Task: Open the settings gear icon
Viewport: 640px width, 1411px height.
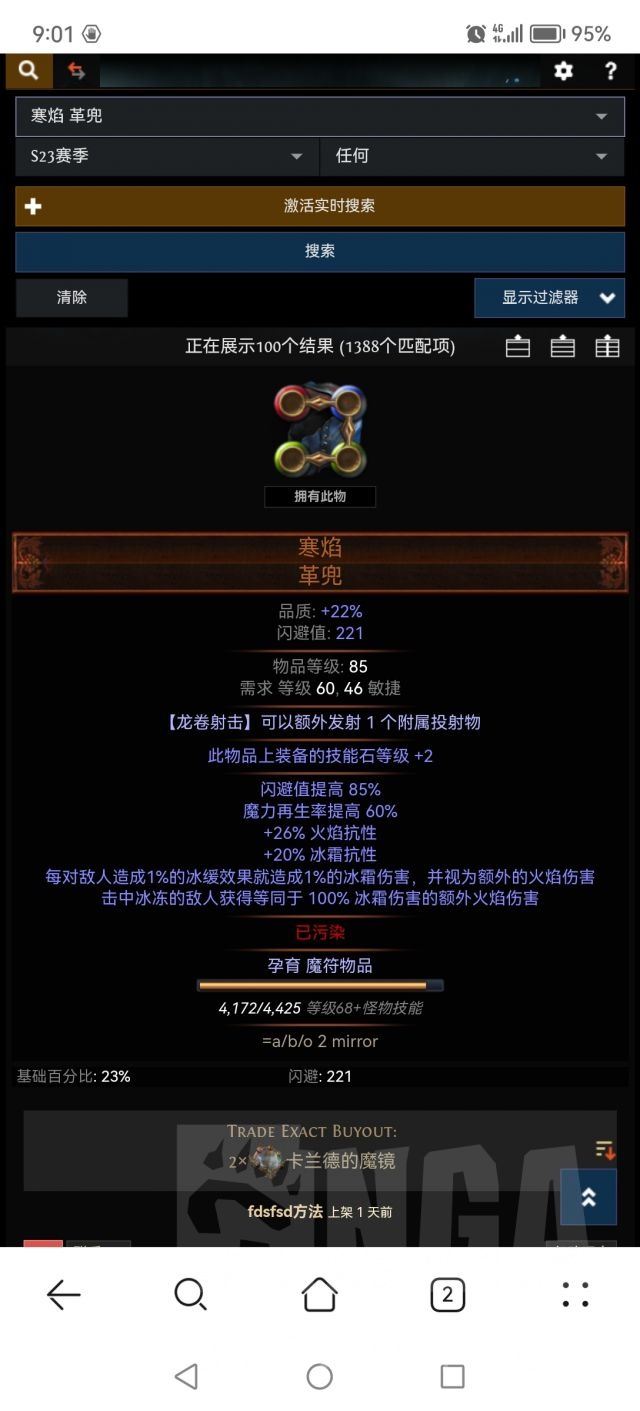Action: click(x=564, y=71)
